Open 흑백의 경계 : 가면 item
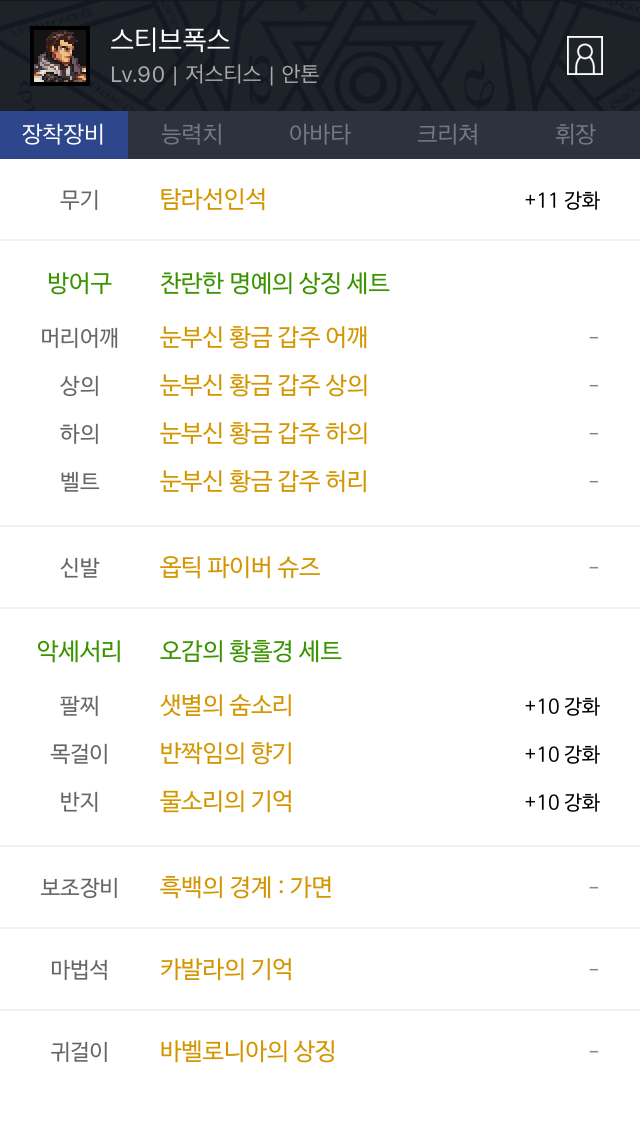The width and height of the screenshot is (640, 1136). pos(246,887)
